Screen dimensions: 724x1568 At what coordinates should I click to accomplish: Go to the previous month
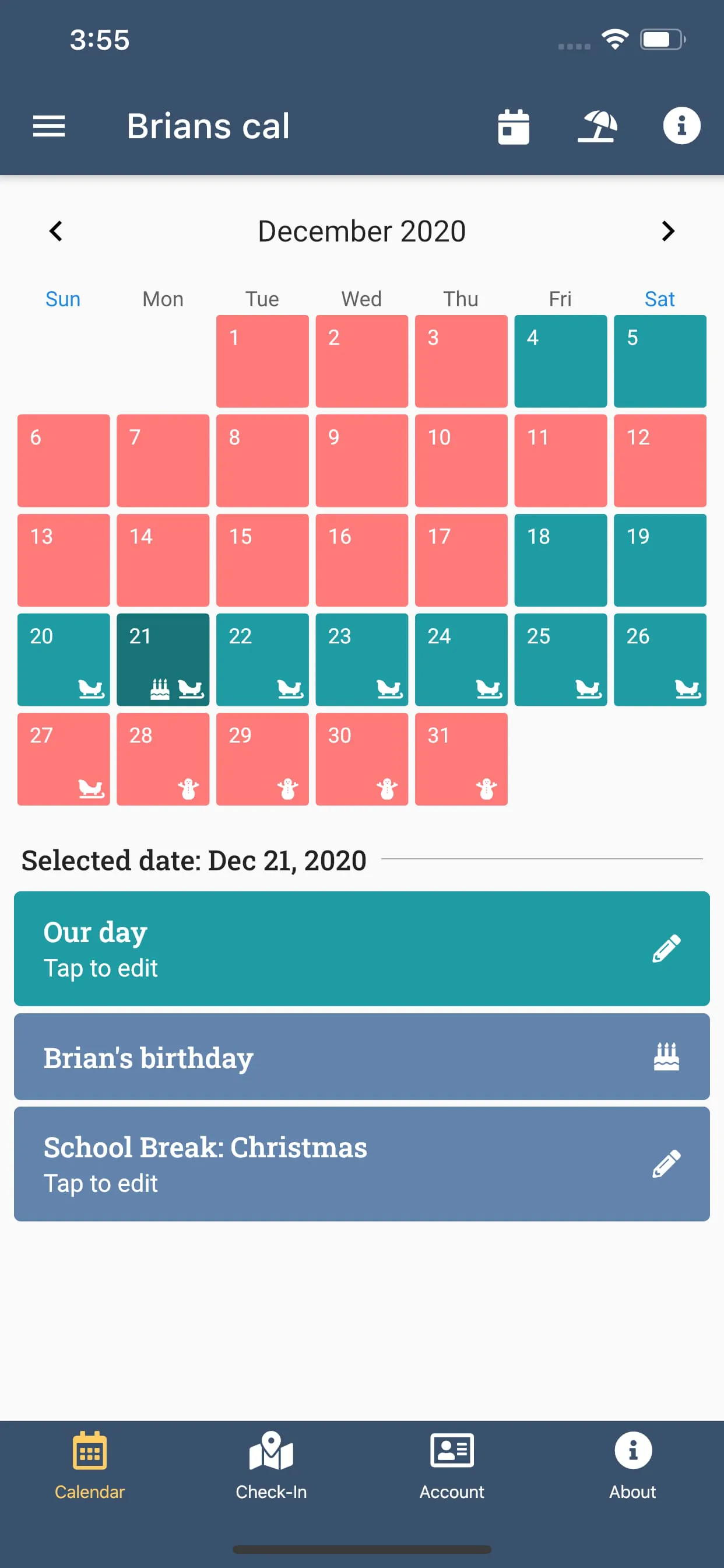tap(56, 230)
